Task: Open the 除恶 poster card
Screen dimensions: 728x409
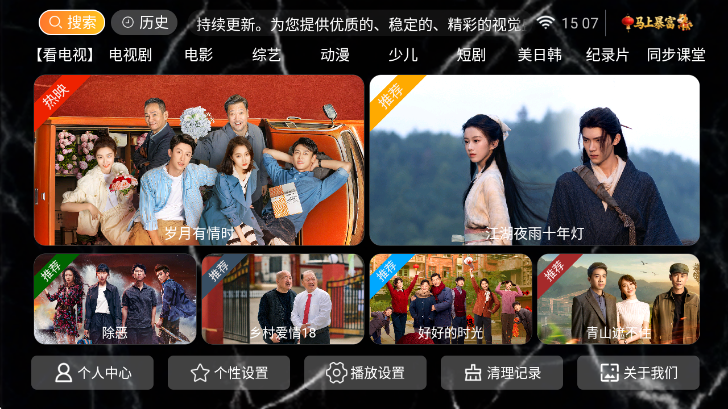Action: point(115,299)
